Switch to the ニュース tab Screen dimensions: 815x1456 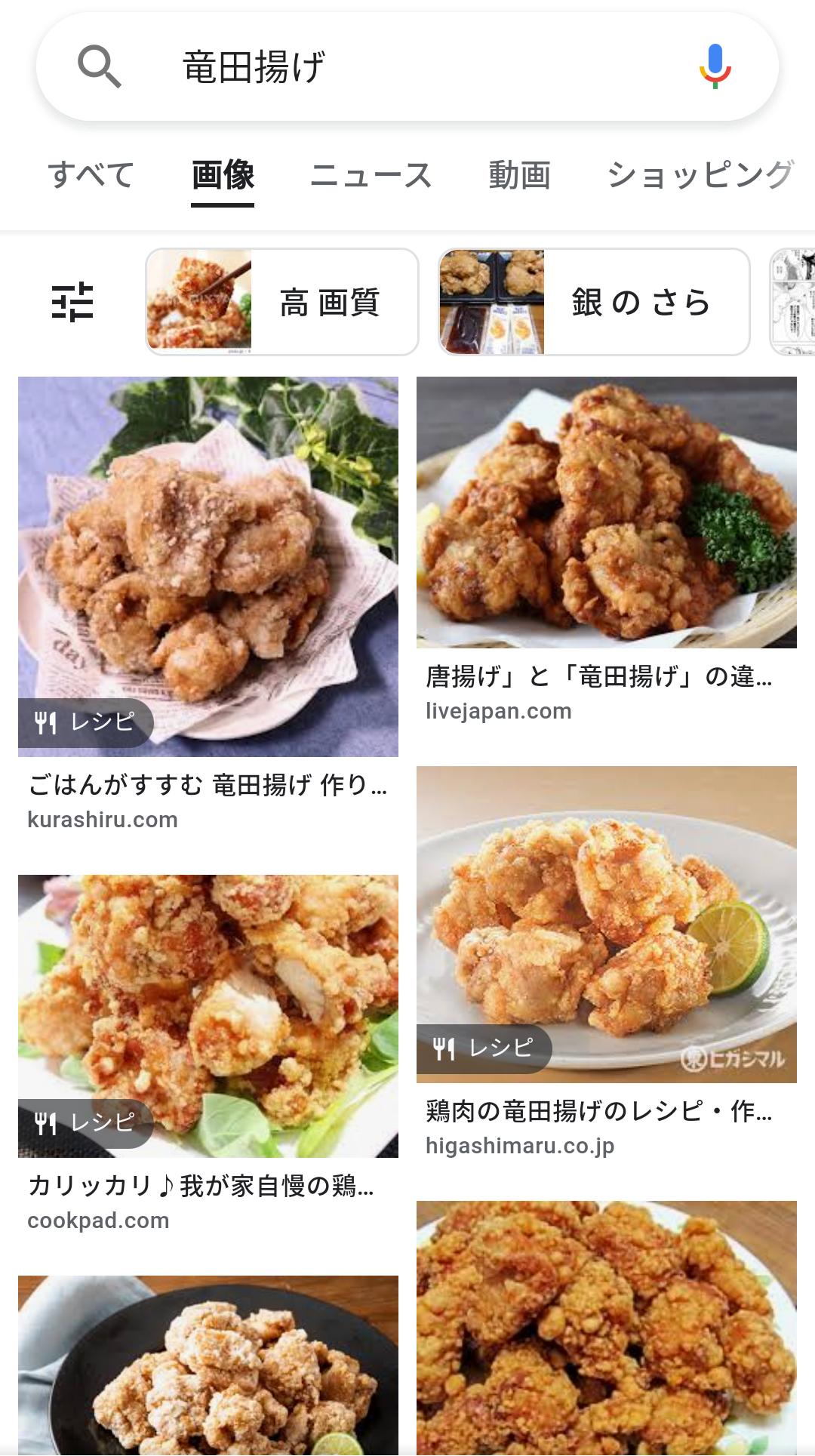point(371,175)
